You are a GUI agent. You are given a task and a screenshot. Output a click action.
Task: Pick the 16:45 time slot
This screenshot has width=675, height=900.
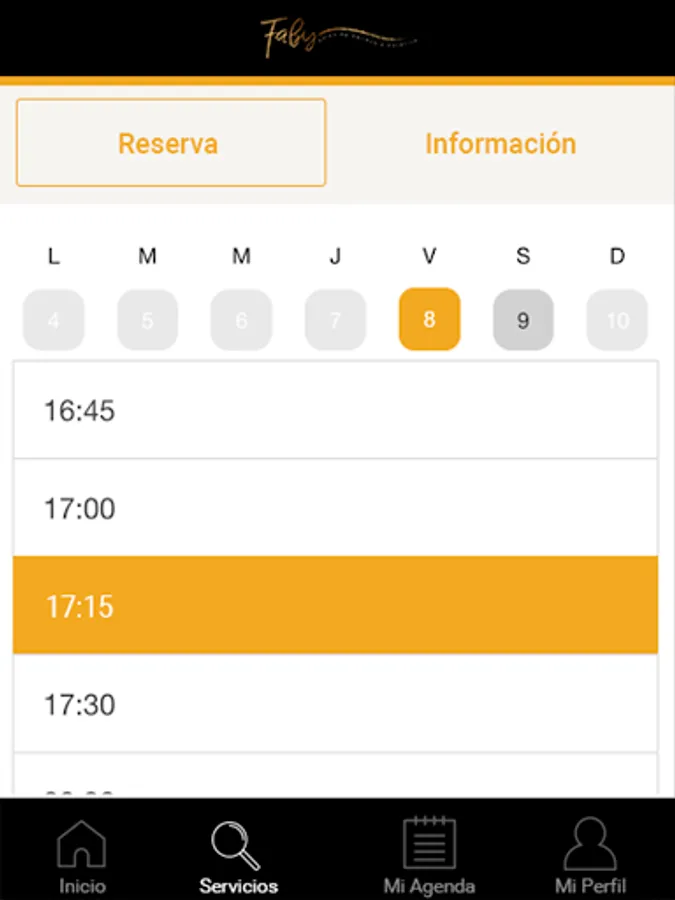[x=336, y=410]
